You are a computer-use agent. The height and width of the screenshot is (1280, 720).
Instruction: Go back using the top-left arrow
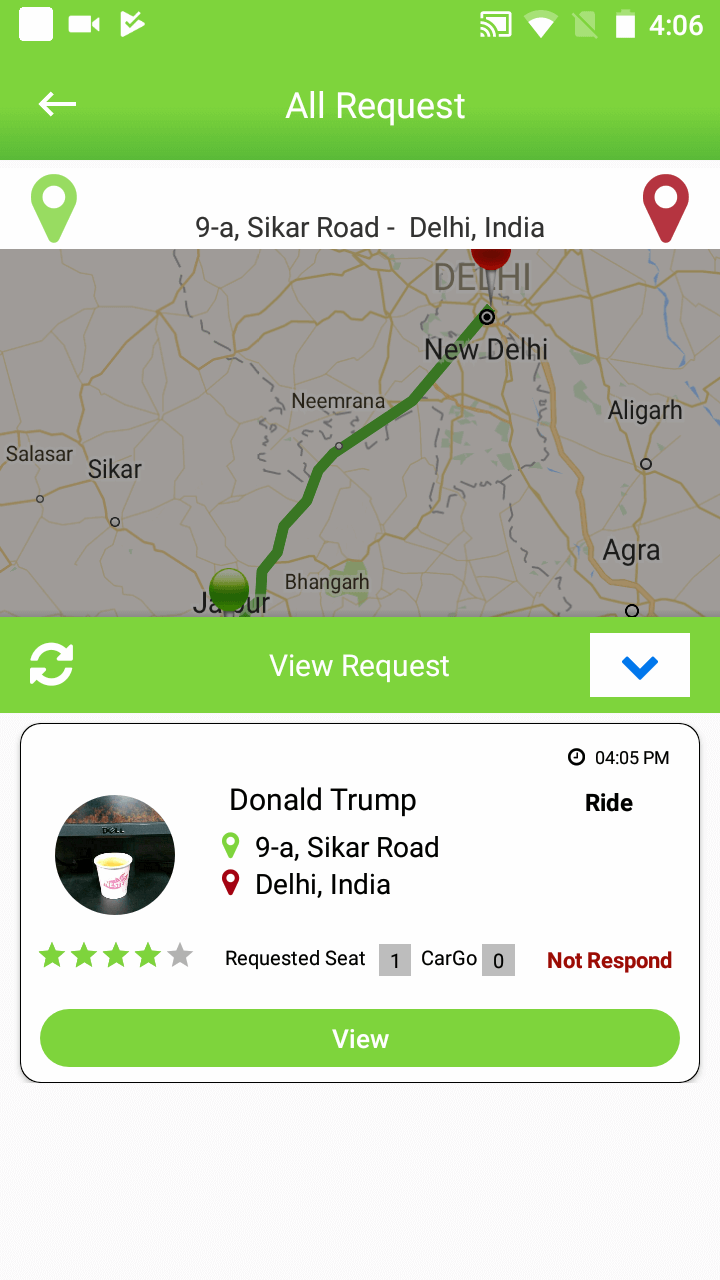coord(57,104)
